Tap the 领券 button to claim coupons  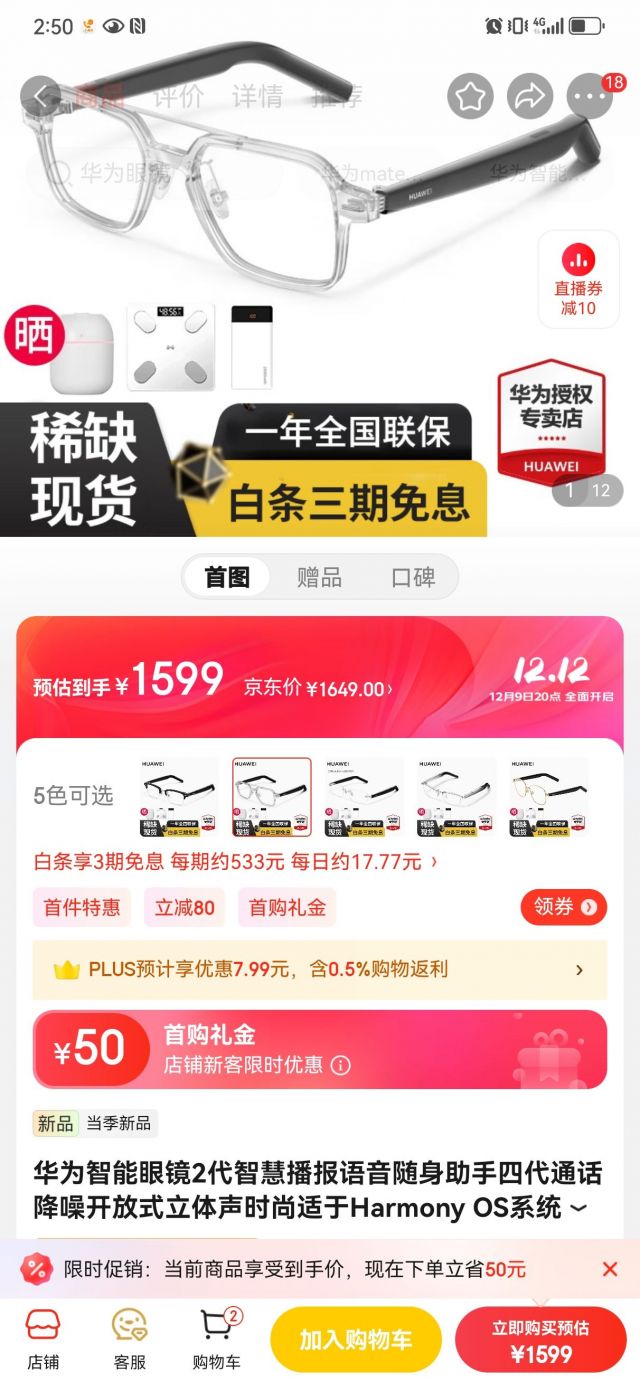pos(563,907)
